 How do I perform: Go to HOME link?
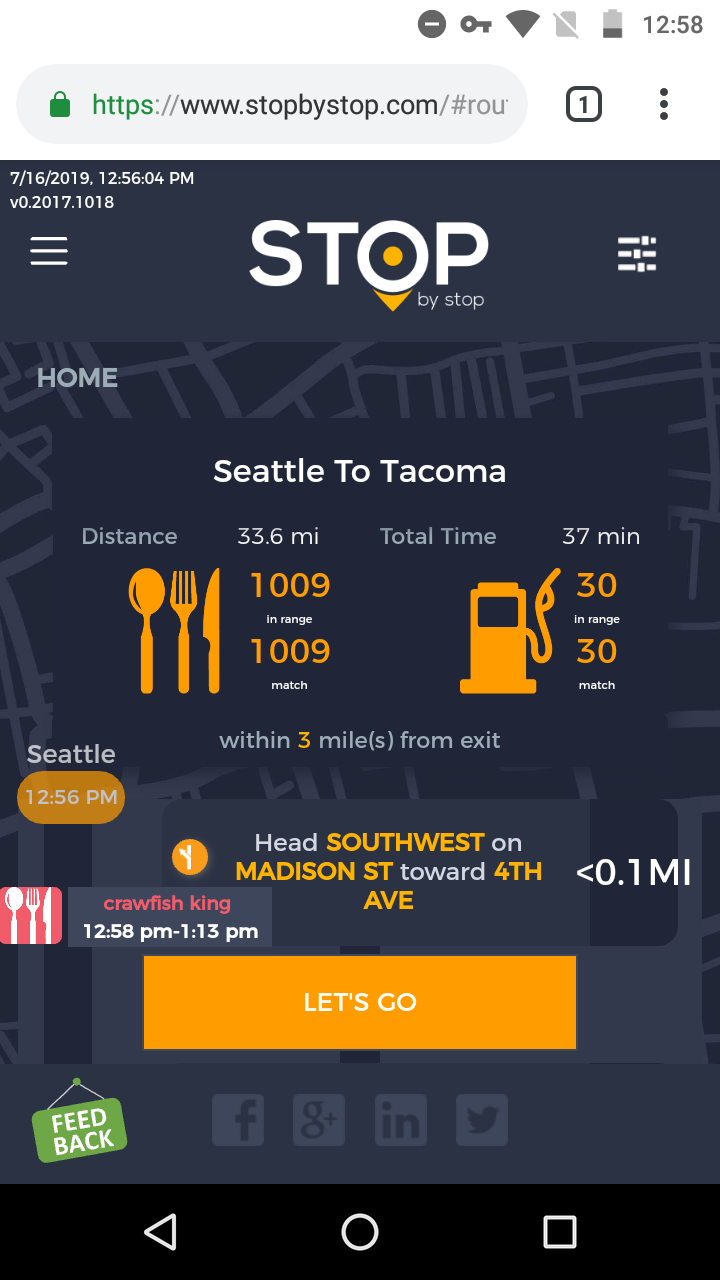pyautogui.click(x=77, y=378)
